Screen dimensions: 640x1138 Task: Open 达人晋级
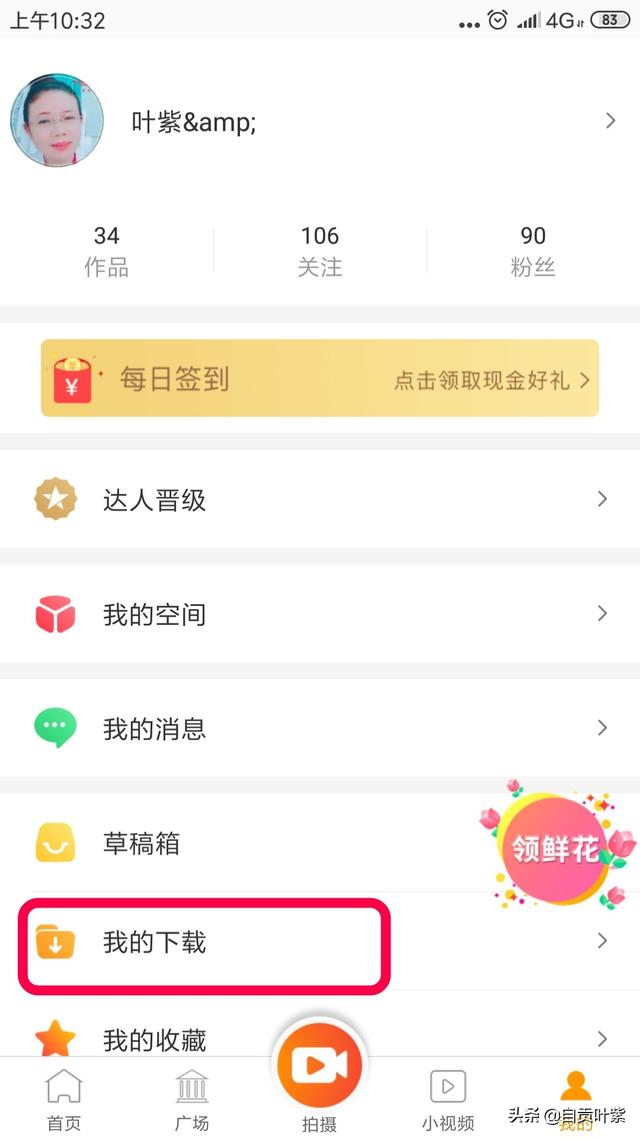320,499
